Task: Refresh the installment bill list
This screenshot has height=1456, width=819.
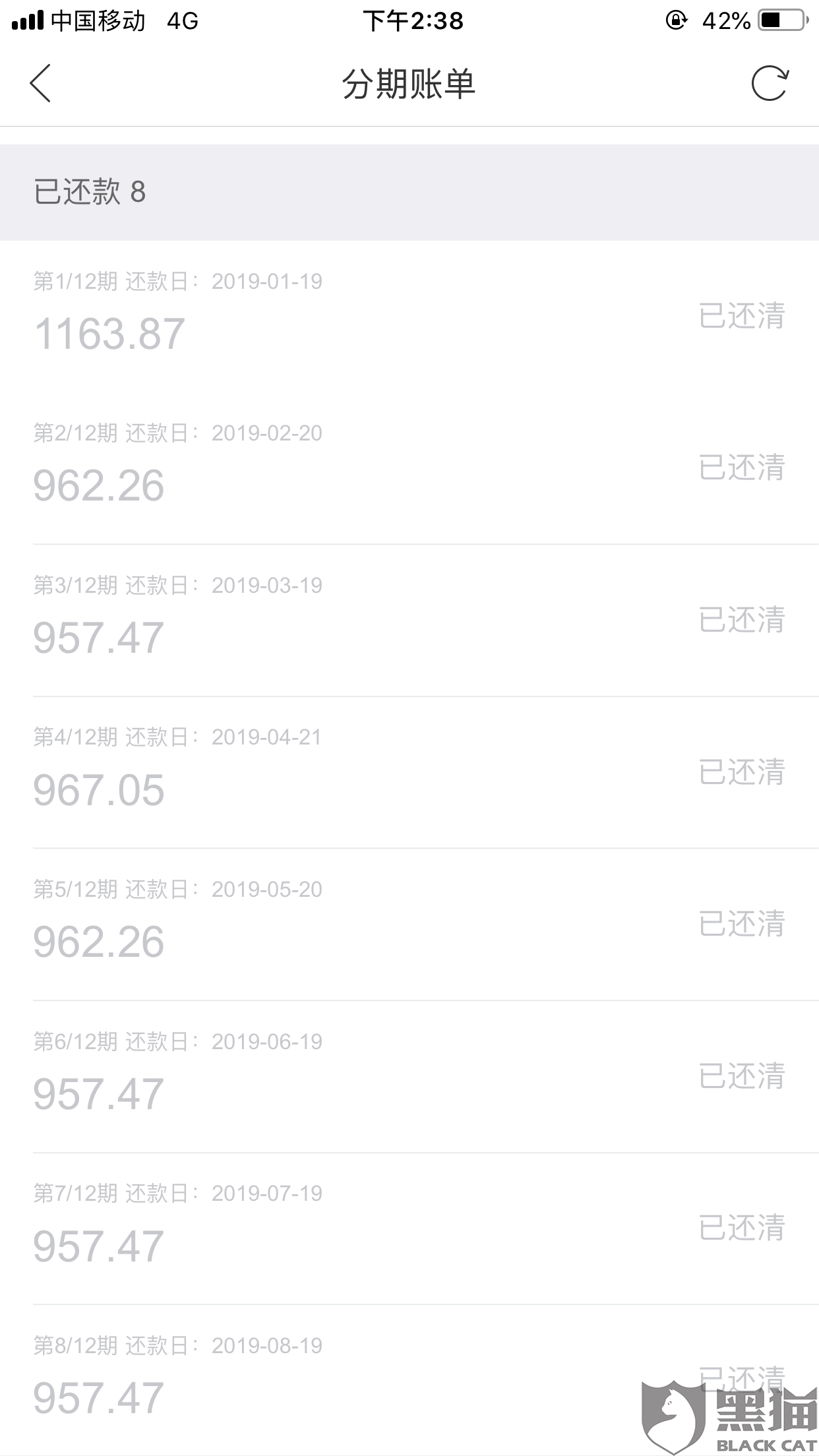Action: 770,84
